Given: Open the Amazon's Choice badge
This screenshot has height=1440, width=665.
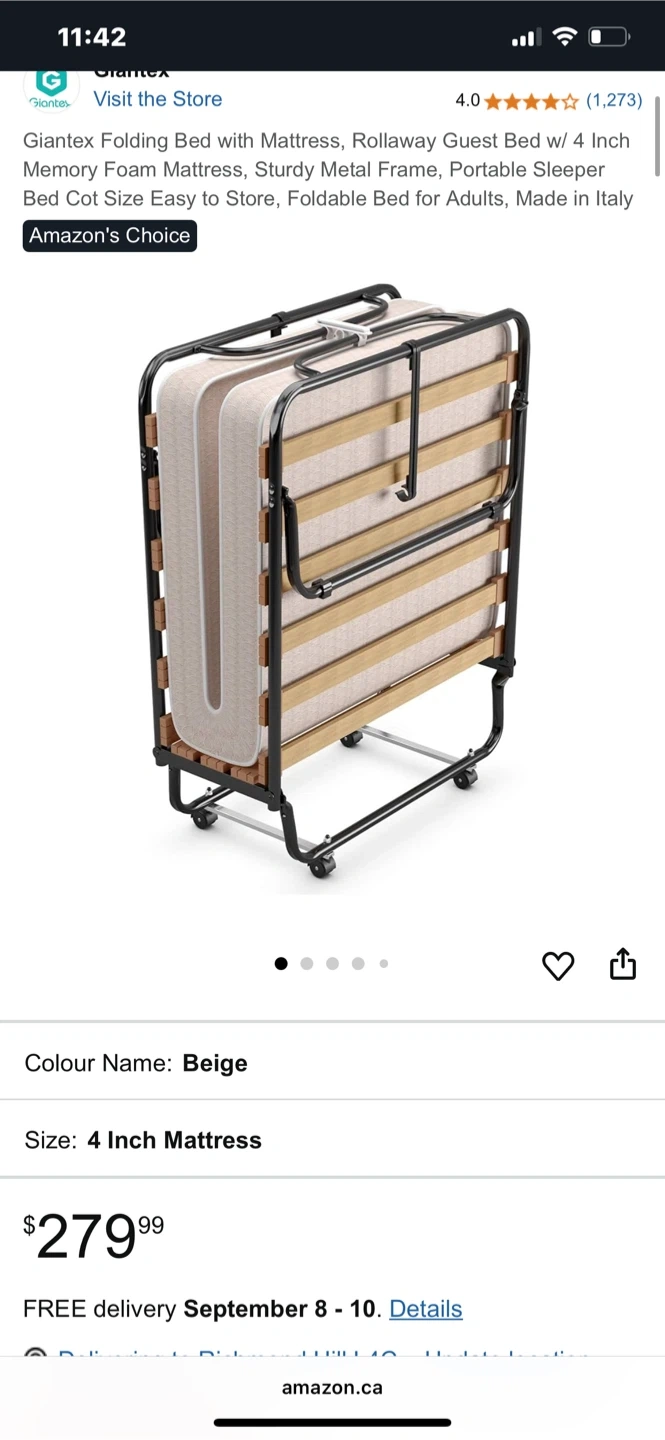Looking at the screenshot, I should coord(110,236).
